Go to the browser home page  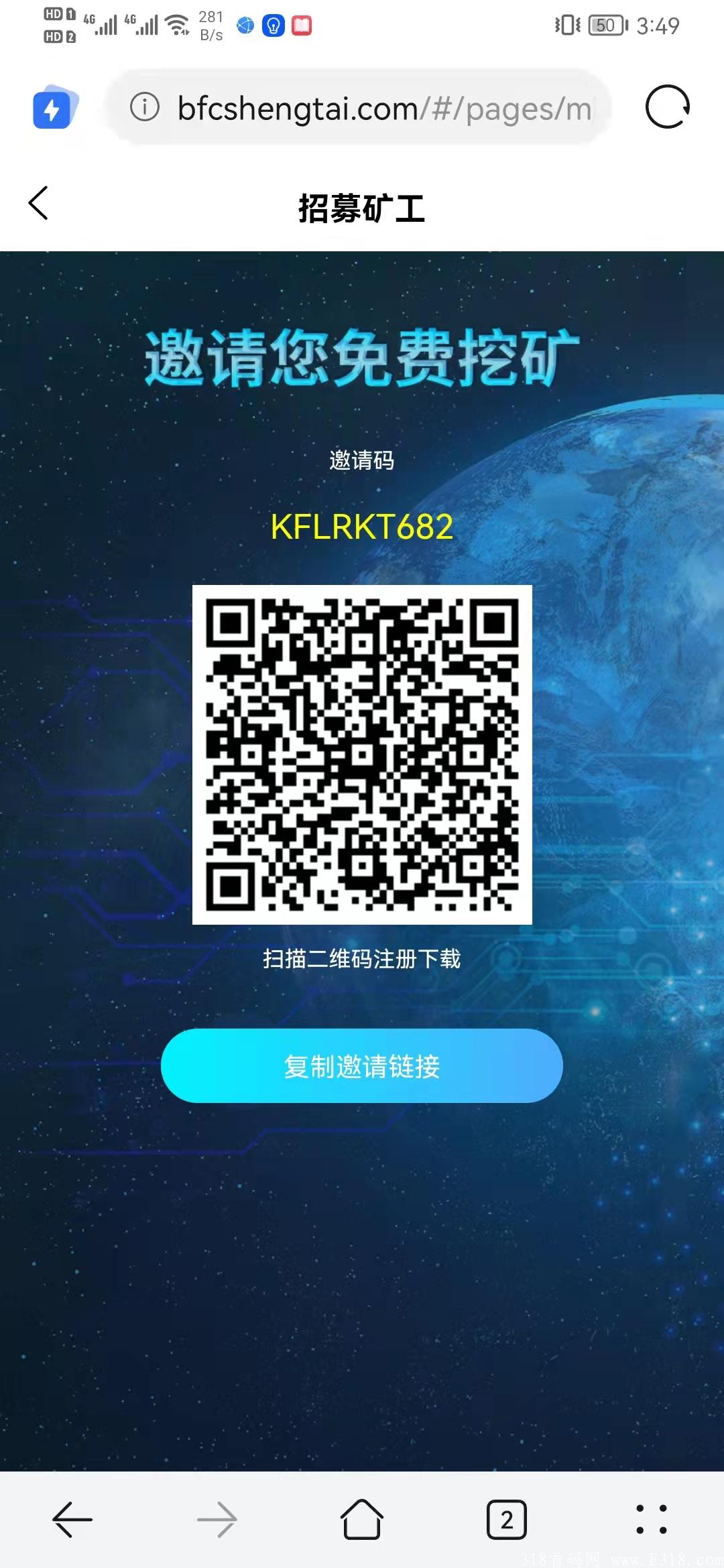click(362, 1519)
